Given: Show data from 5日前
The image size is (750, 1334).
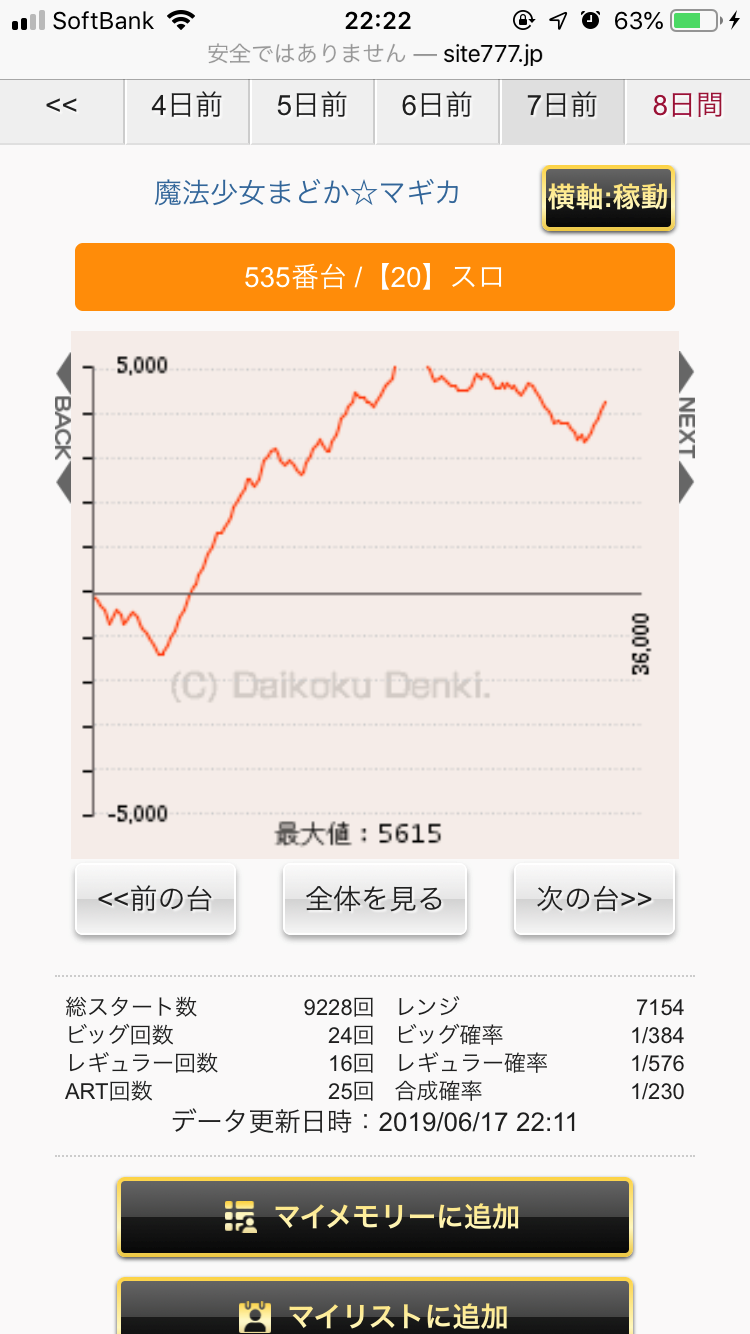Looking at the screenshot, I should 311,107.
